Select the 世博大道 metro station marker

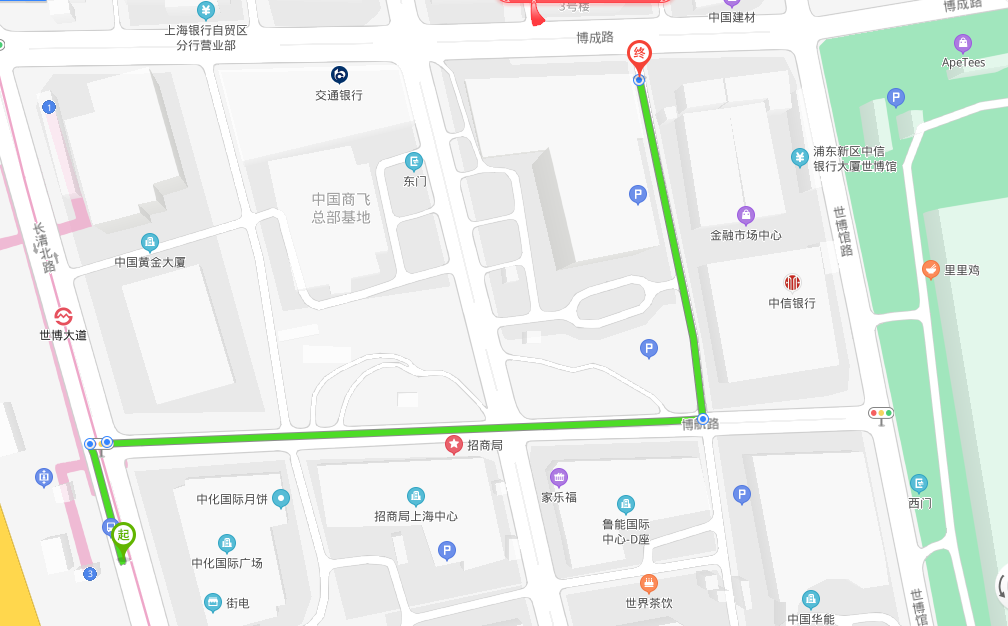[63, 316]
